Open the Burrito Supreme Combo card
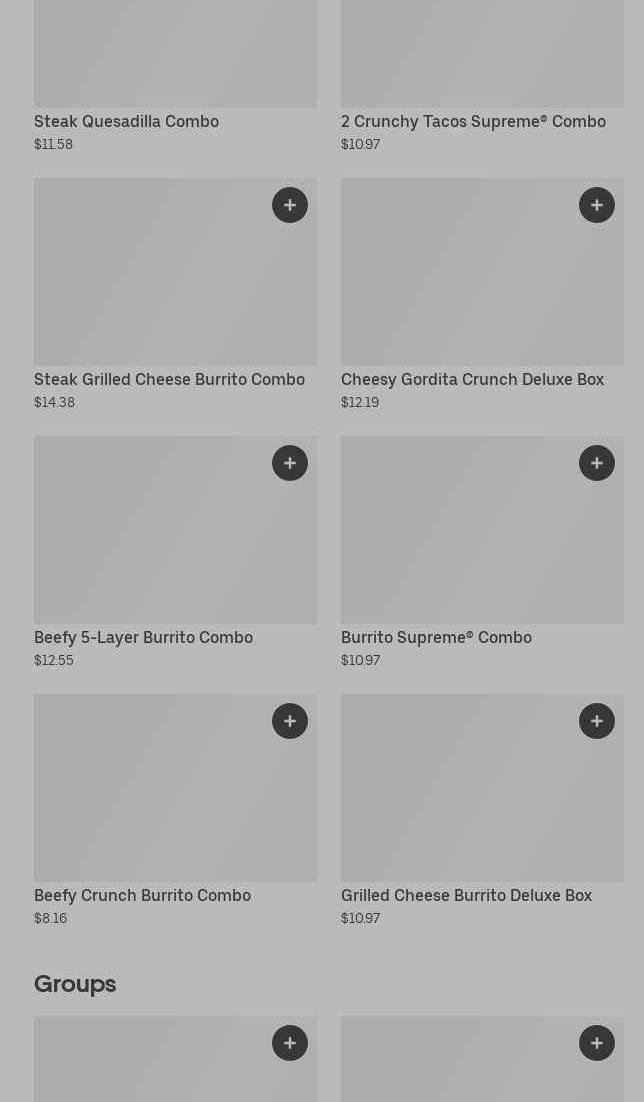The width and height of the screenshot is (644, 1102). tap(482, 552)
